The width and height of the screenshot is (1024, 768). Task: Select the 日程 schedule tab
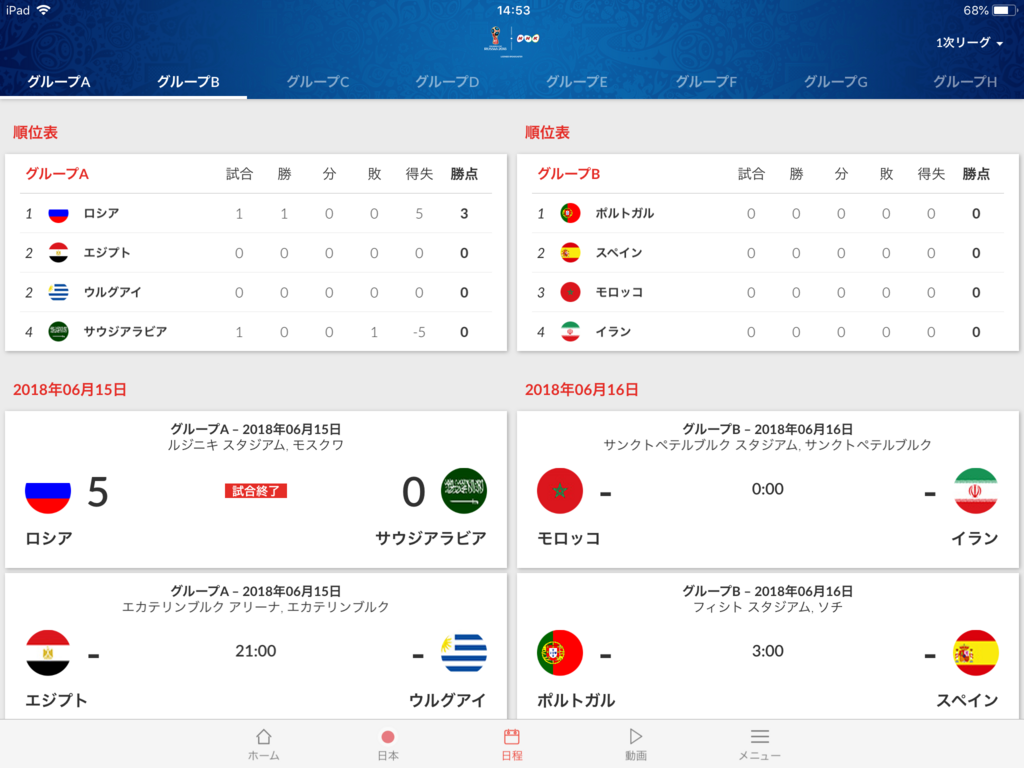click(511, 744)
